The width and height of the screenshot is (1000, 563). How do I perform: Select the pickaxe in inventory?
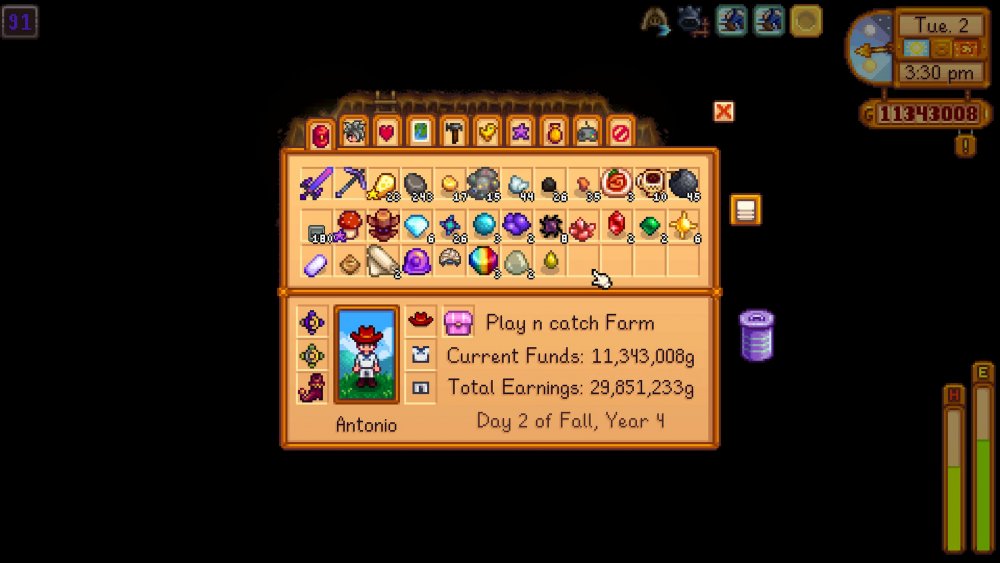350,184
